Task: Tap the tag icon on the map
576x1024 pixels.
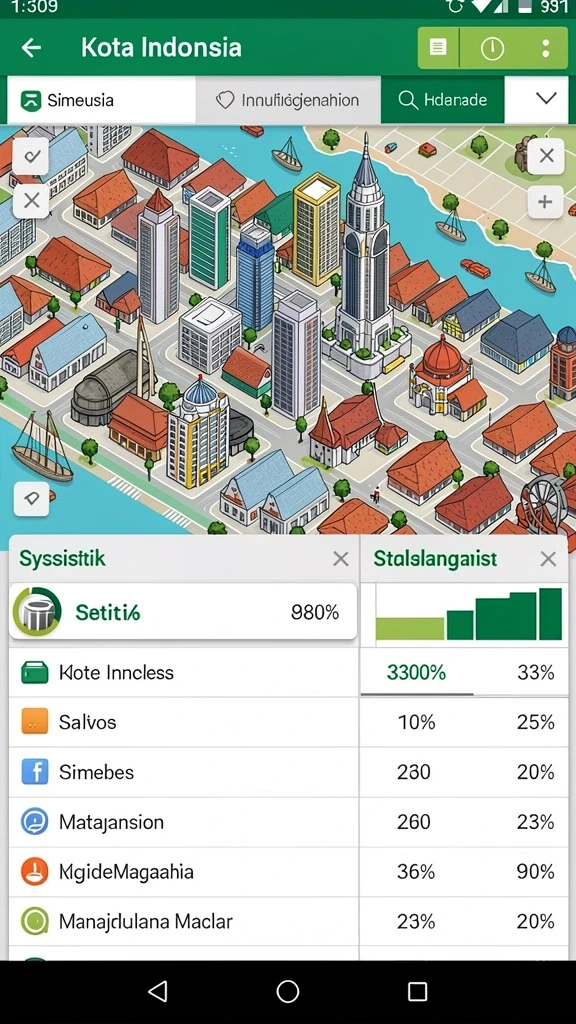Action: click(31, 499)
